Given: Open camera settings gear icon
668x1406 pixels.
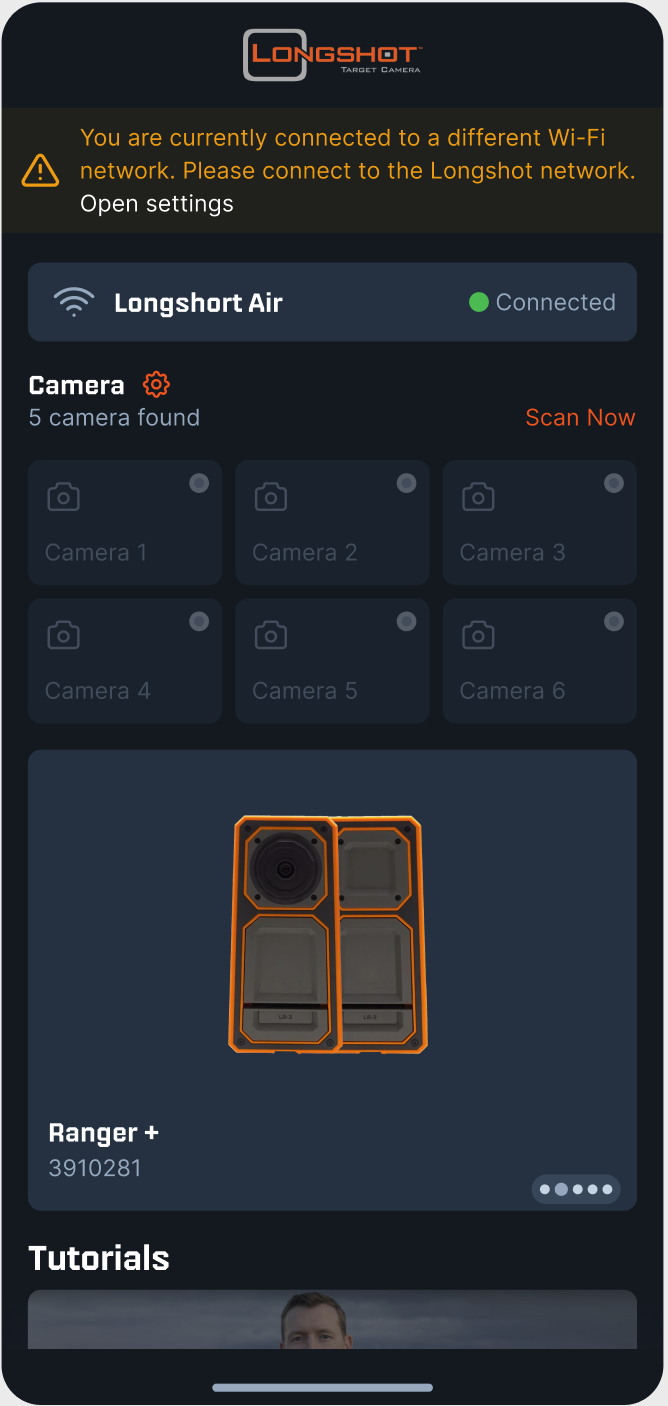Looking at the screenshot, I should coord(156,384).
